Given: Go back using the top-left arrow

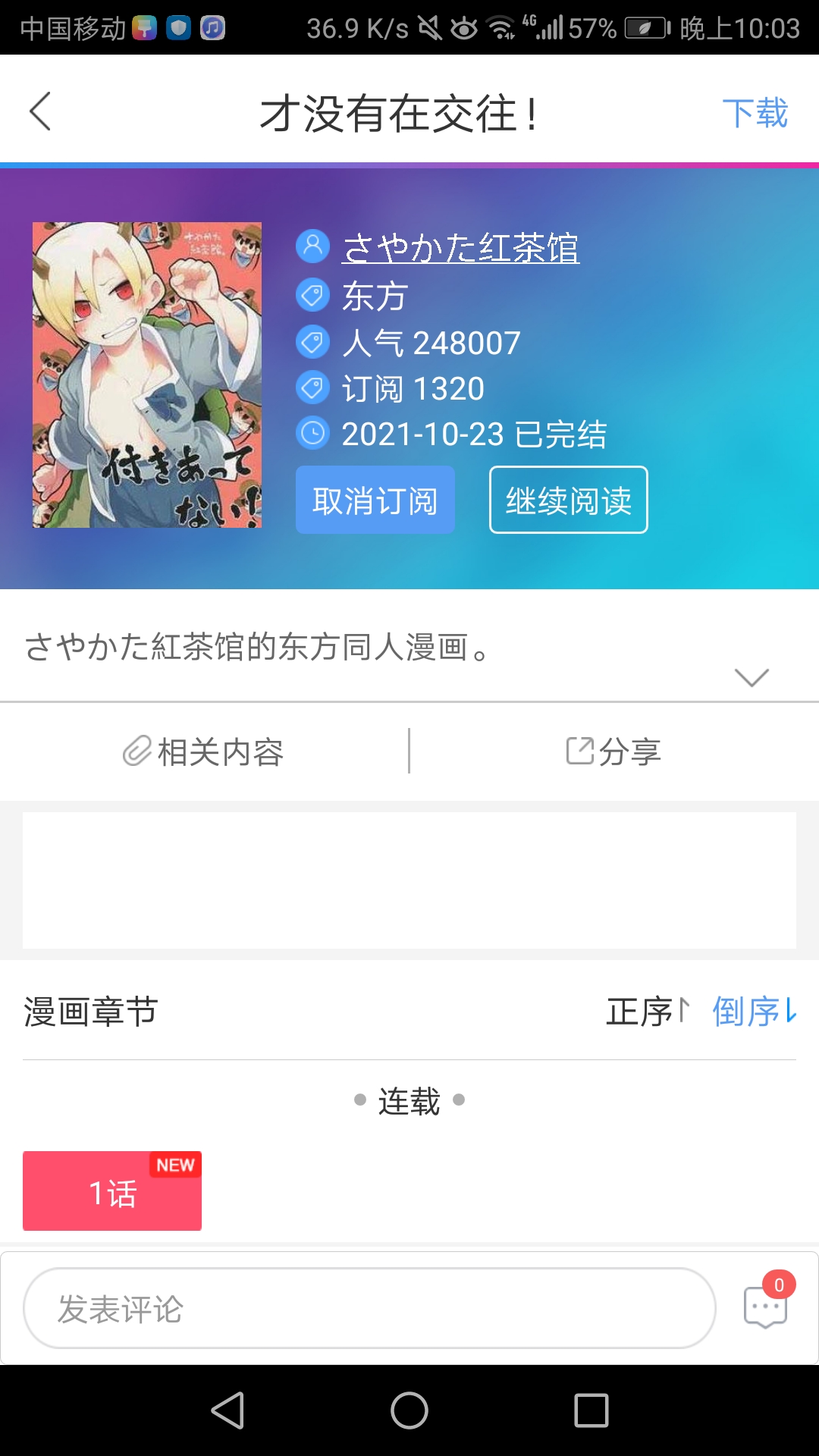Looking at the screenshot, I should [41, 111].
